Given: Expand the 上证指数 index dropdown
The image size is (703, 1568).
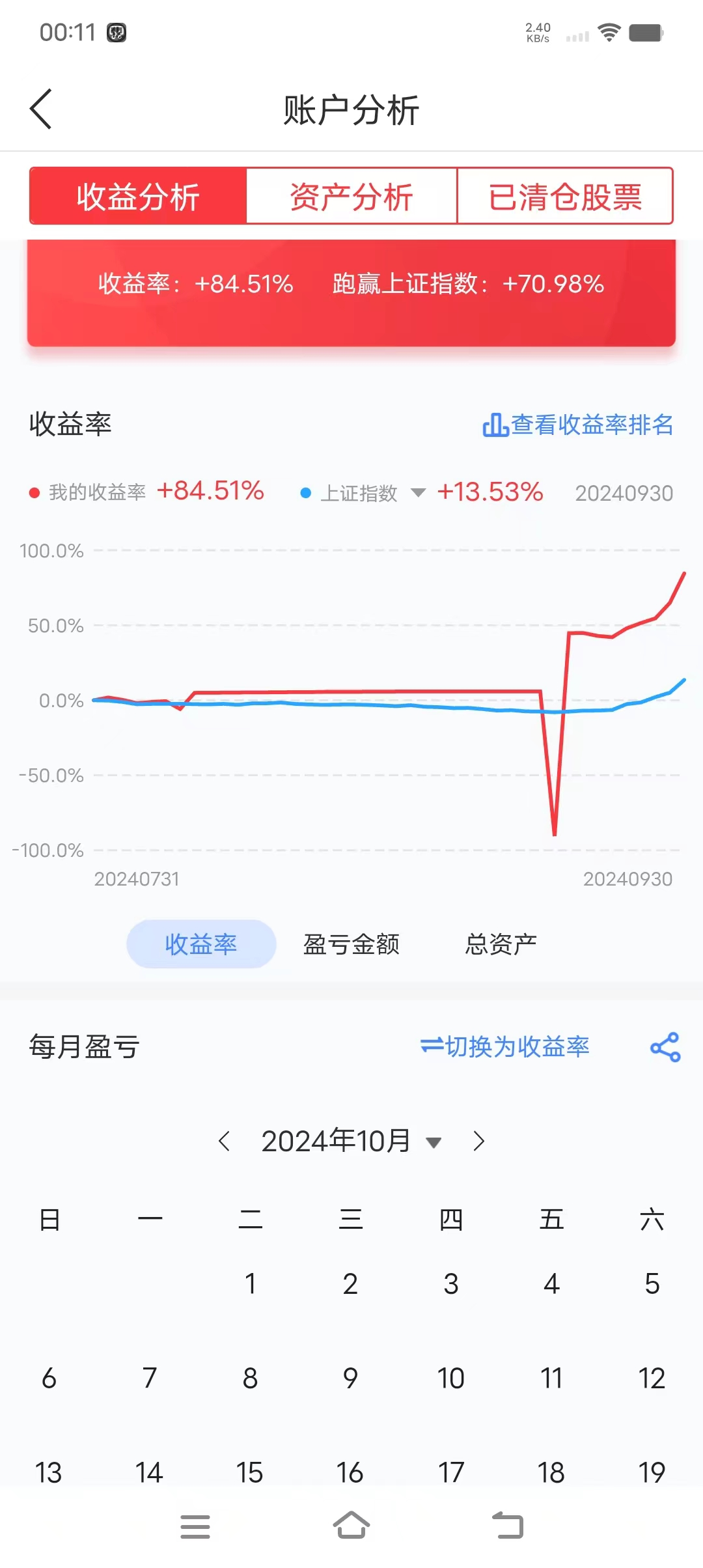Looking at the screenshot, I should (418, 493).
